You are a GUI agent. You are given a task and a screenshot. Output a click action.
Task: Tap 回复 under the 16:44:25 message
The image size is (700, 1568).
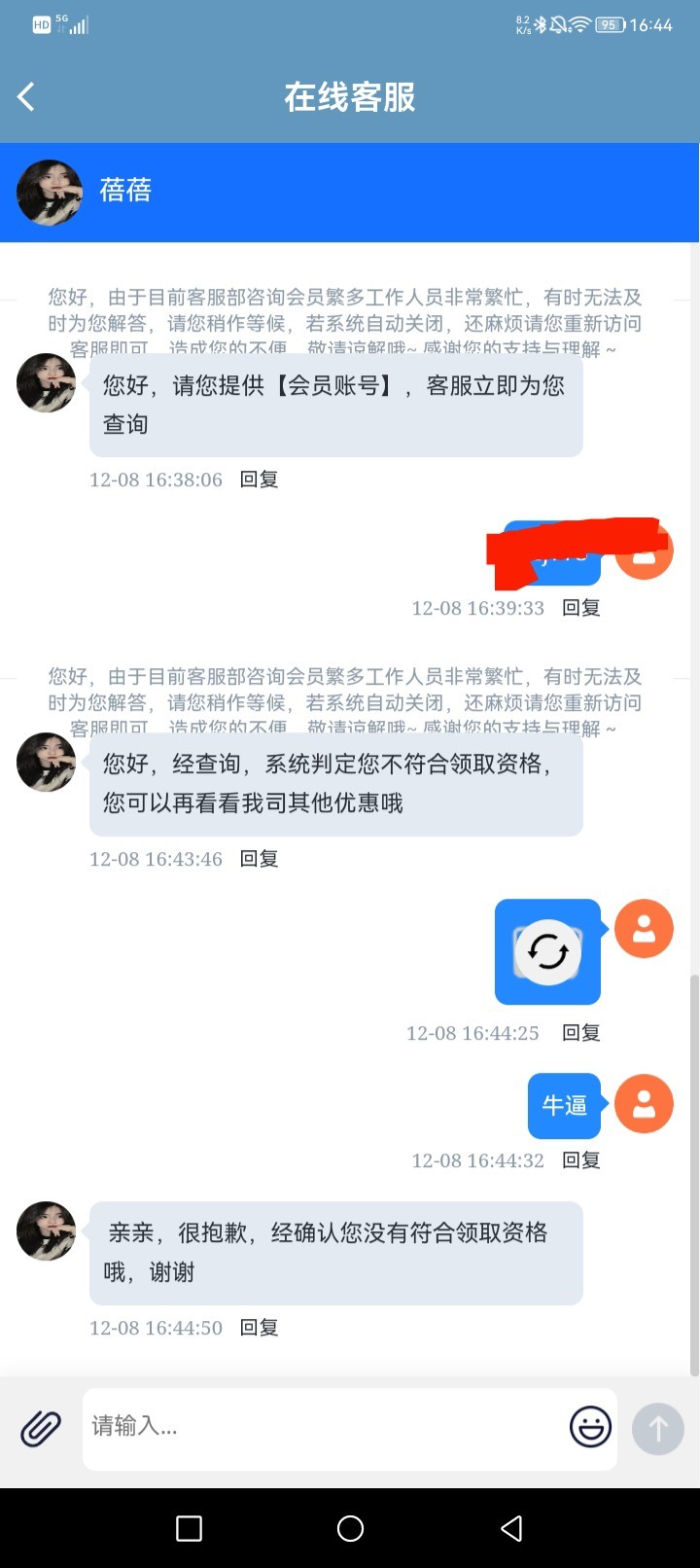580,1033
